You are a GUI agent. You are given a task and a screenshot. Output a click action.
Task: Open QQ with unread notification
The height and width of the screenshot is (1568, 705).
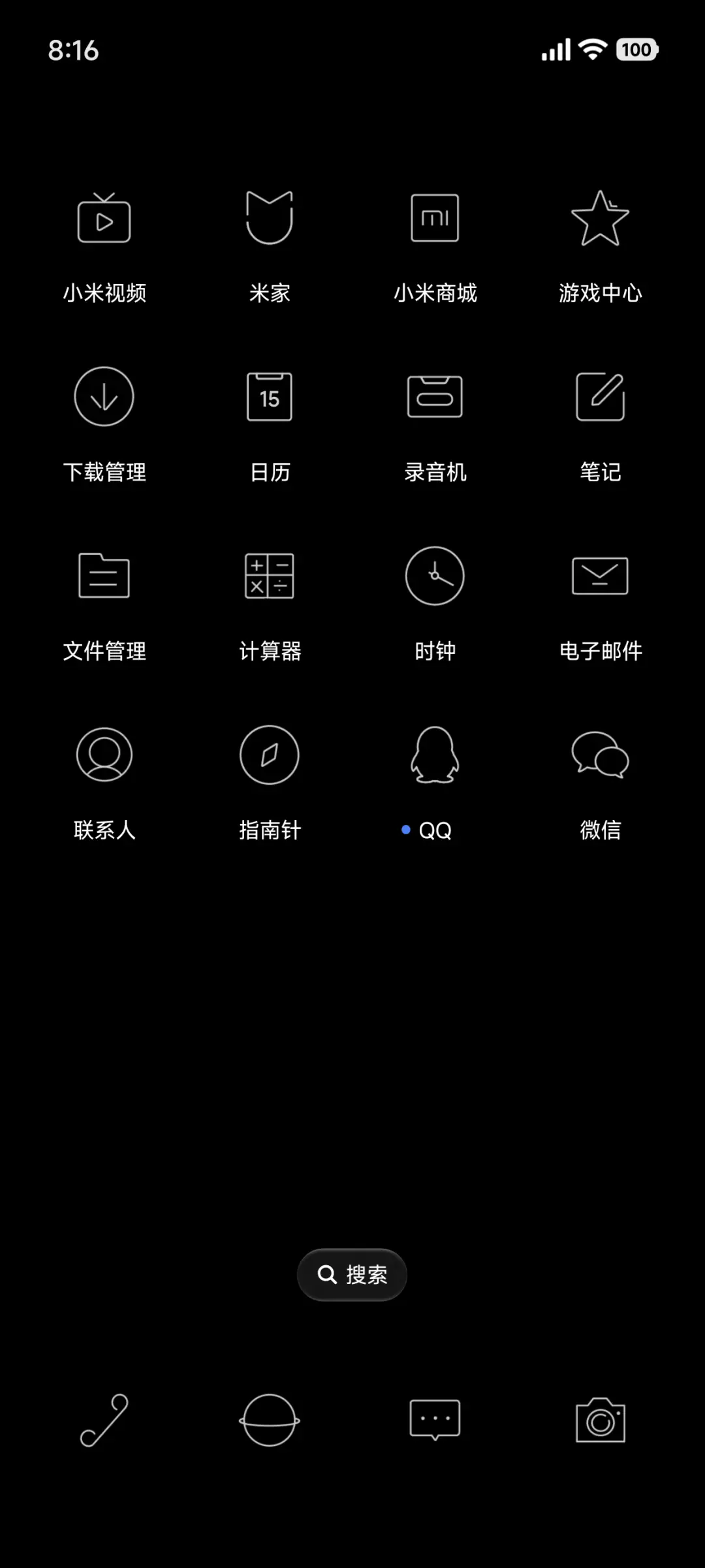(x=435, y=754)
